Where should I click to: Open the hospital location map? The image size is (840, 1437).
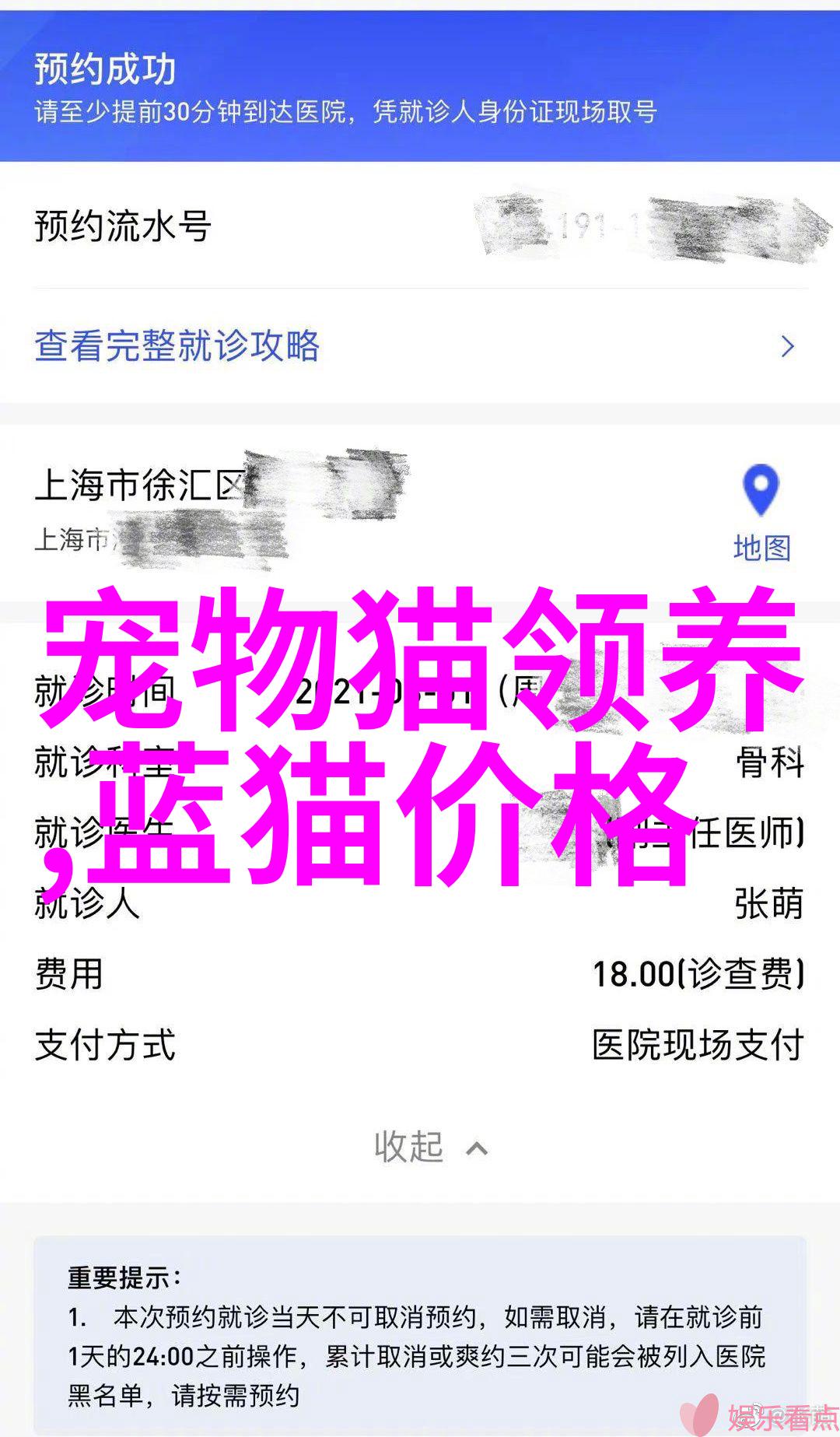pos(761,513)
